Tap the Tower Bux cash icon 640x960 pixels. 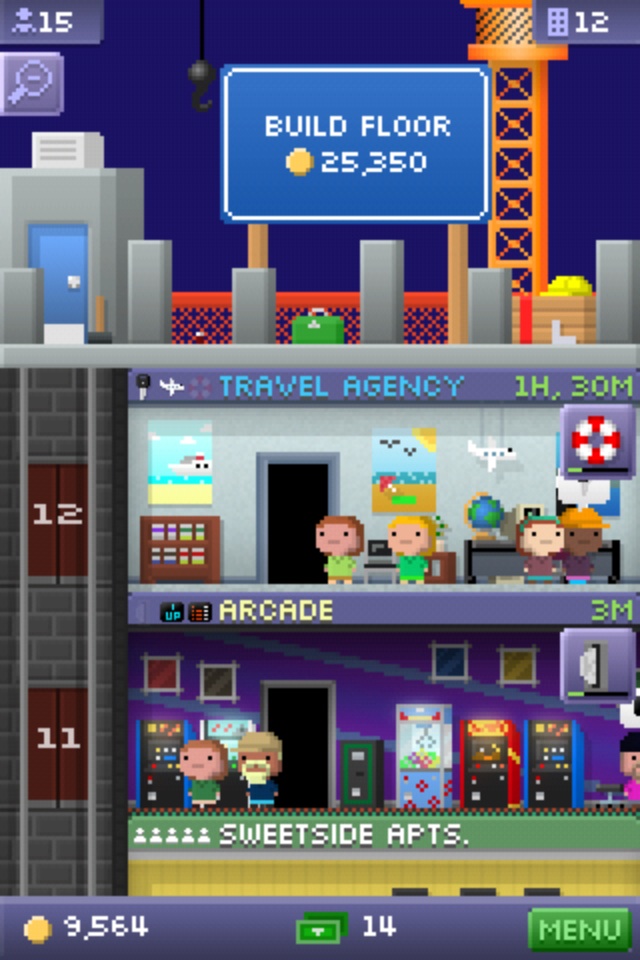[x=320, y=929]
